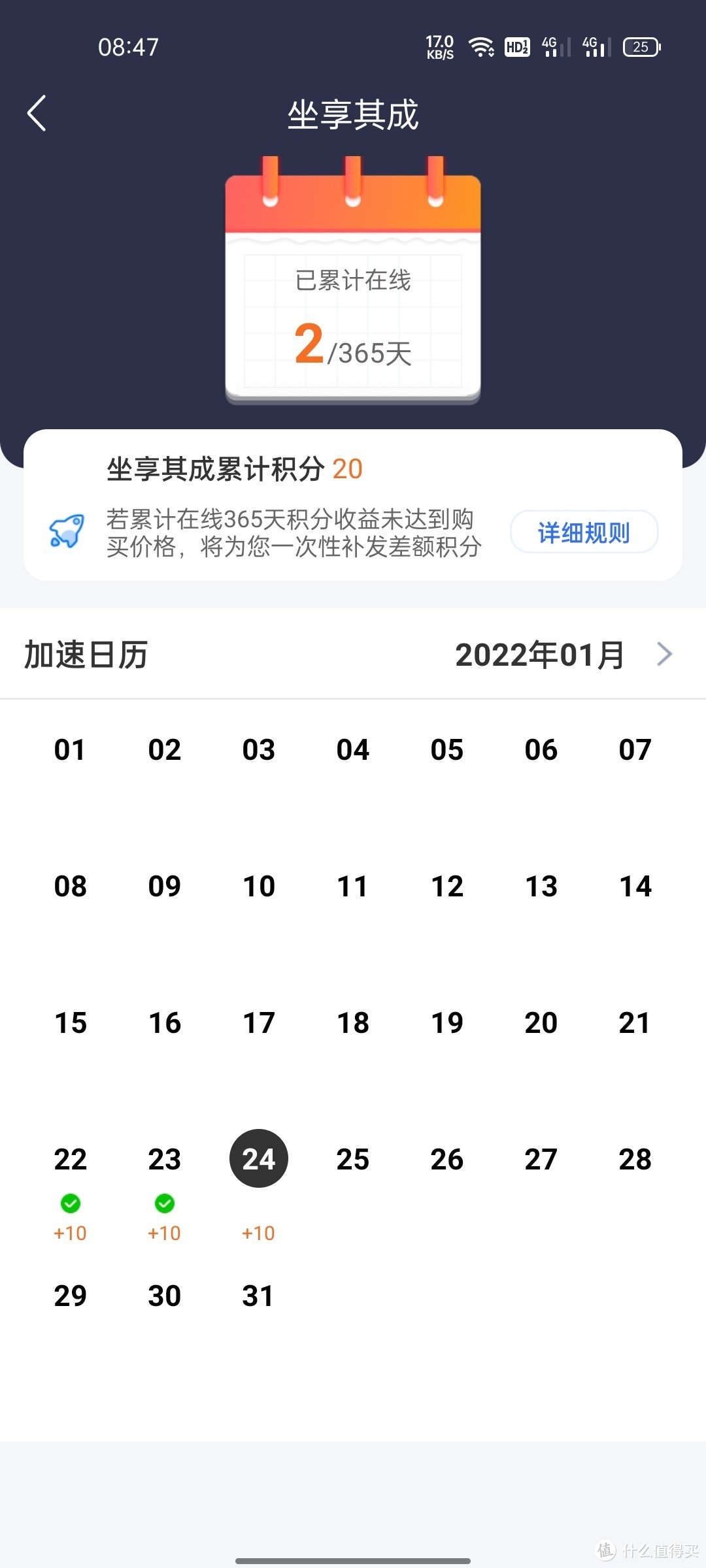Click the back arrow to exit 坐享其成
The width and height of the screenshot is (706, 1568).
(37, 112)
